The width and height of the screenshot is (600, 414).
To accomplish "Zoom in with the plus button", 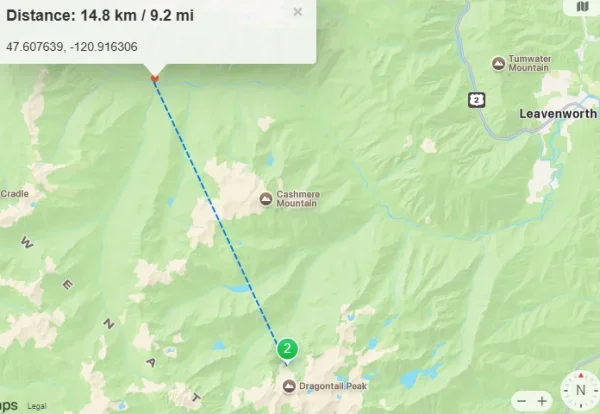I will point(542,400).
